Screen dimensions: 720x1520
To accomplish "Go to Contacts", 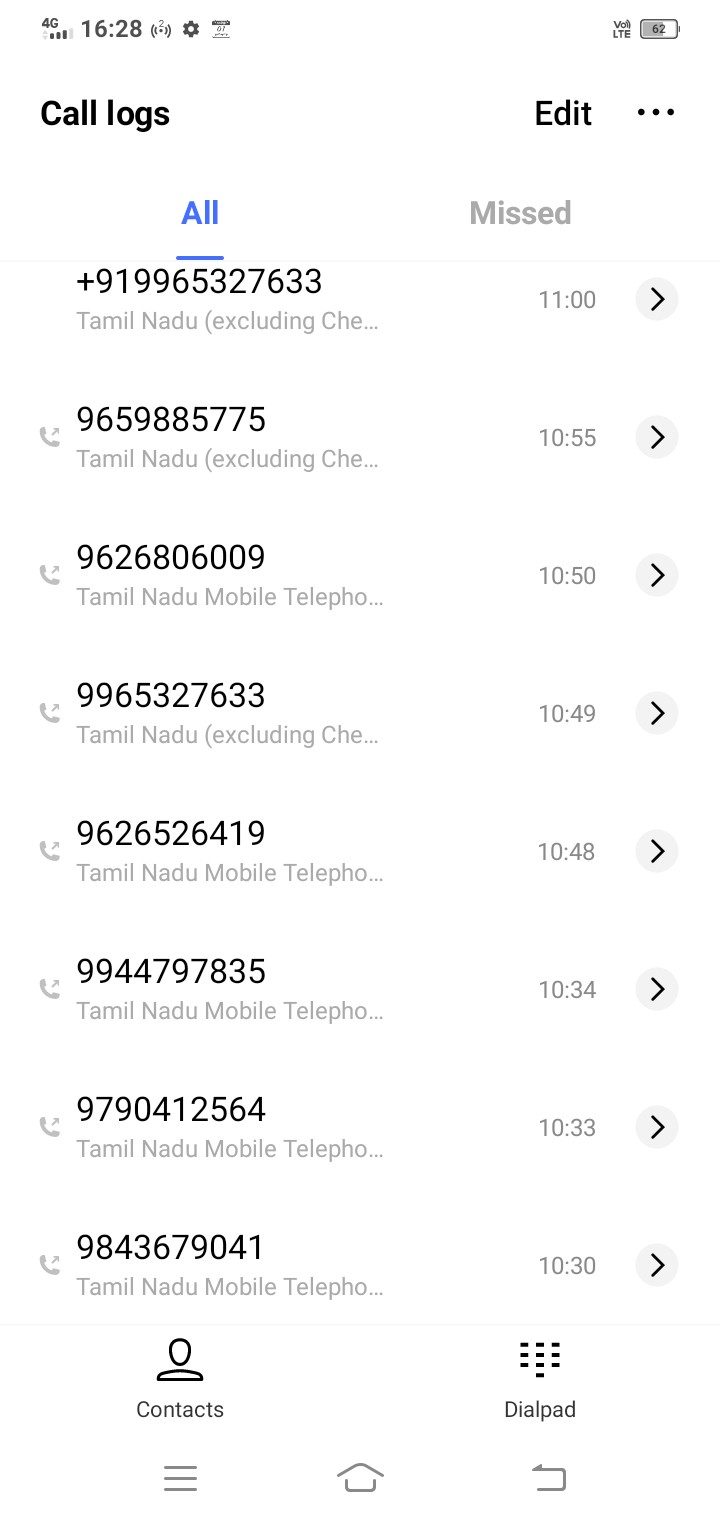I will pos(180,1380).
